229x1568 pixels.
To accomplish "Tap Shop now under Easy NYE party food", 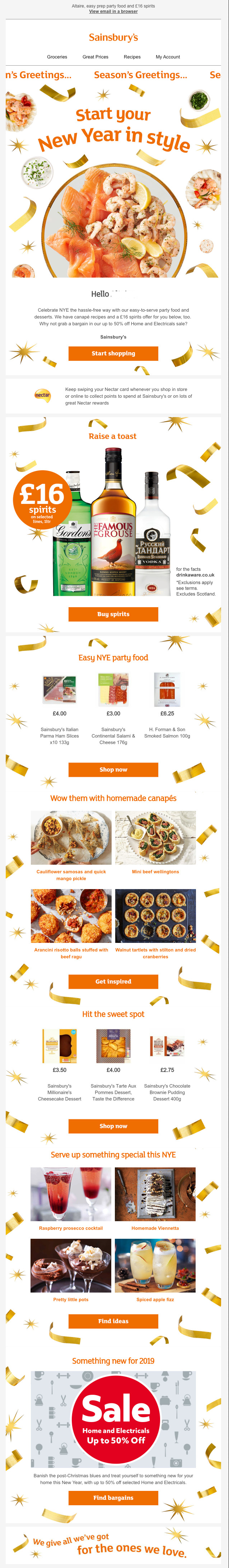I will tap(113, 769).
